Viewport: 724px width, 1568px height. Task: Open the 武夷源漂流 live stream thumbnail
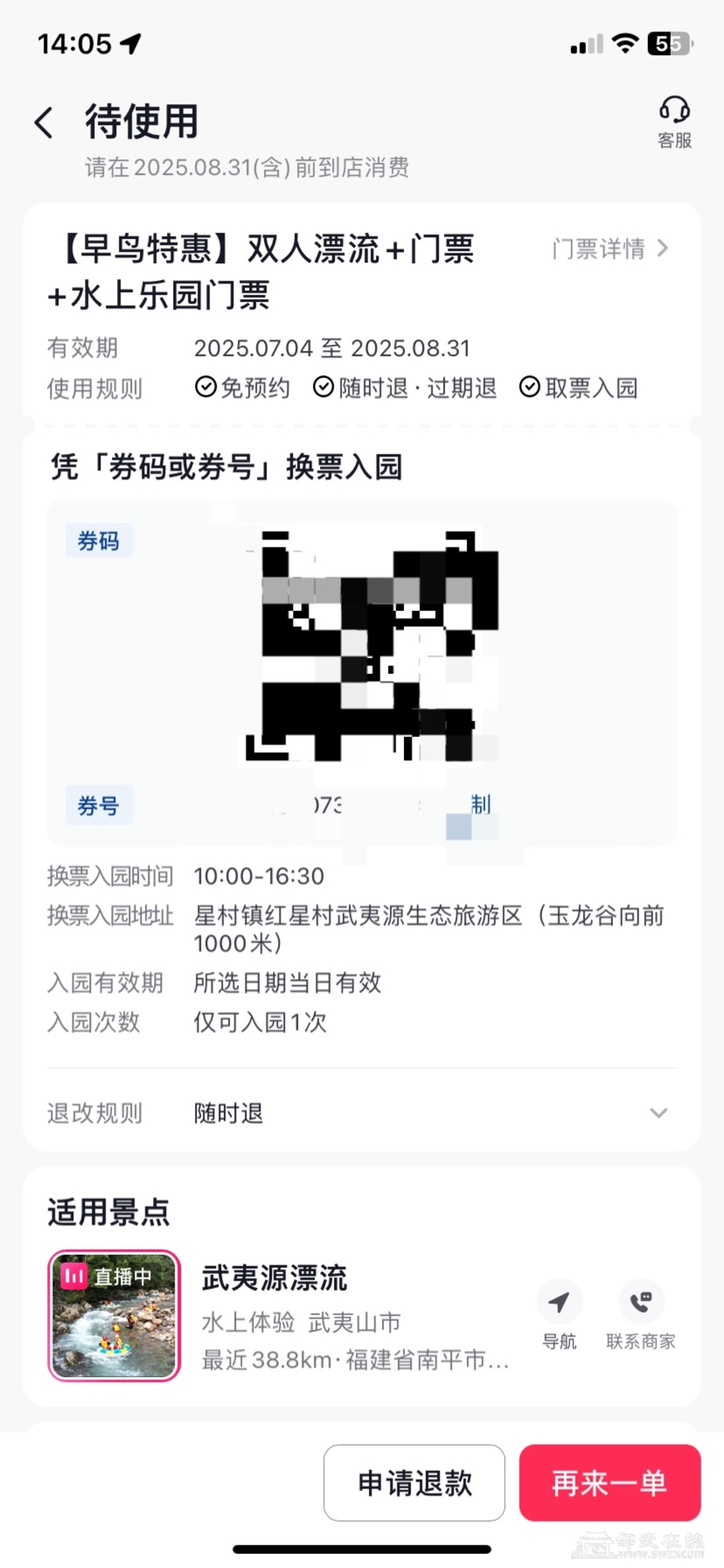click(115, 1316)
